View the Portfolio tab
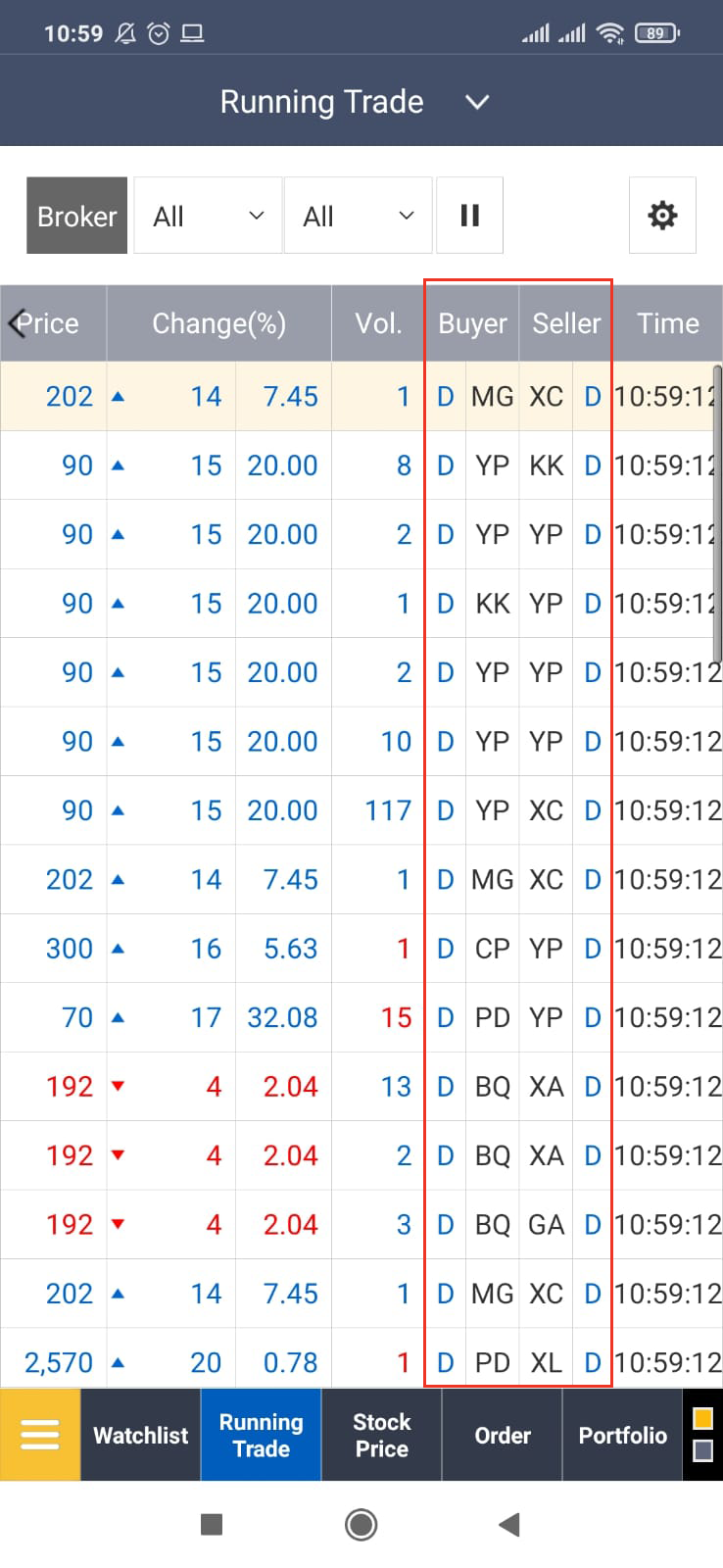The height and width of the screenshot is (1568, 723). 622,1435
